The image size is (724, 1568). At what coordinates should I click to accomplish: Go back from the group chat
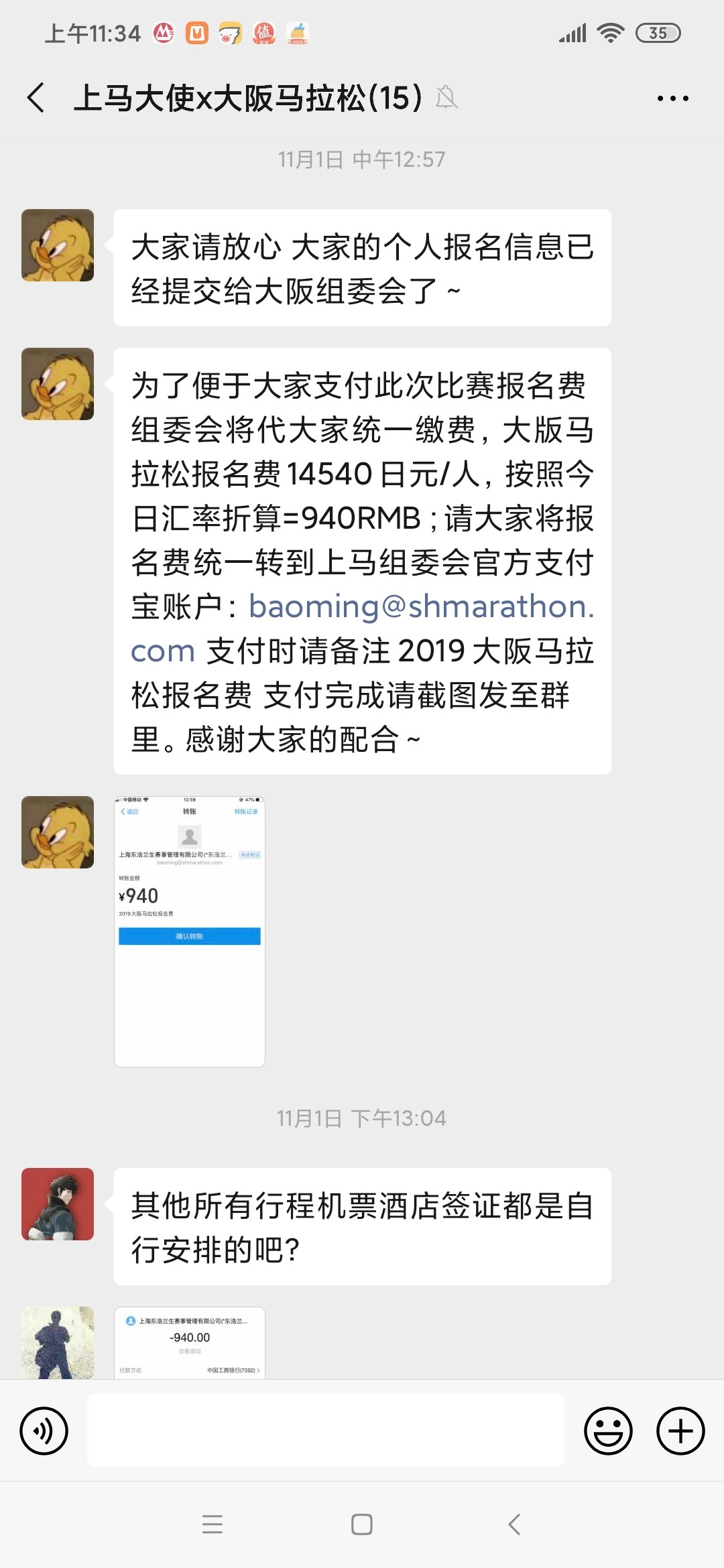pos(36,98)
